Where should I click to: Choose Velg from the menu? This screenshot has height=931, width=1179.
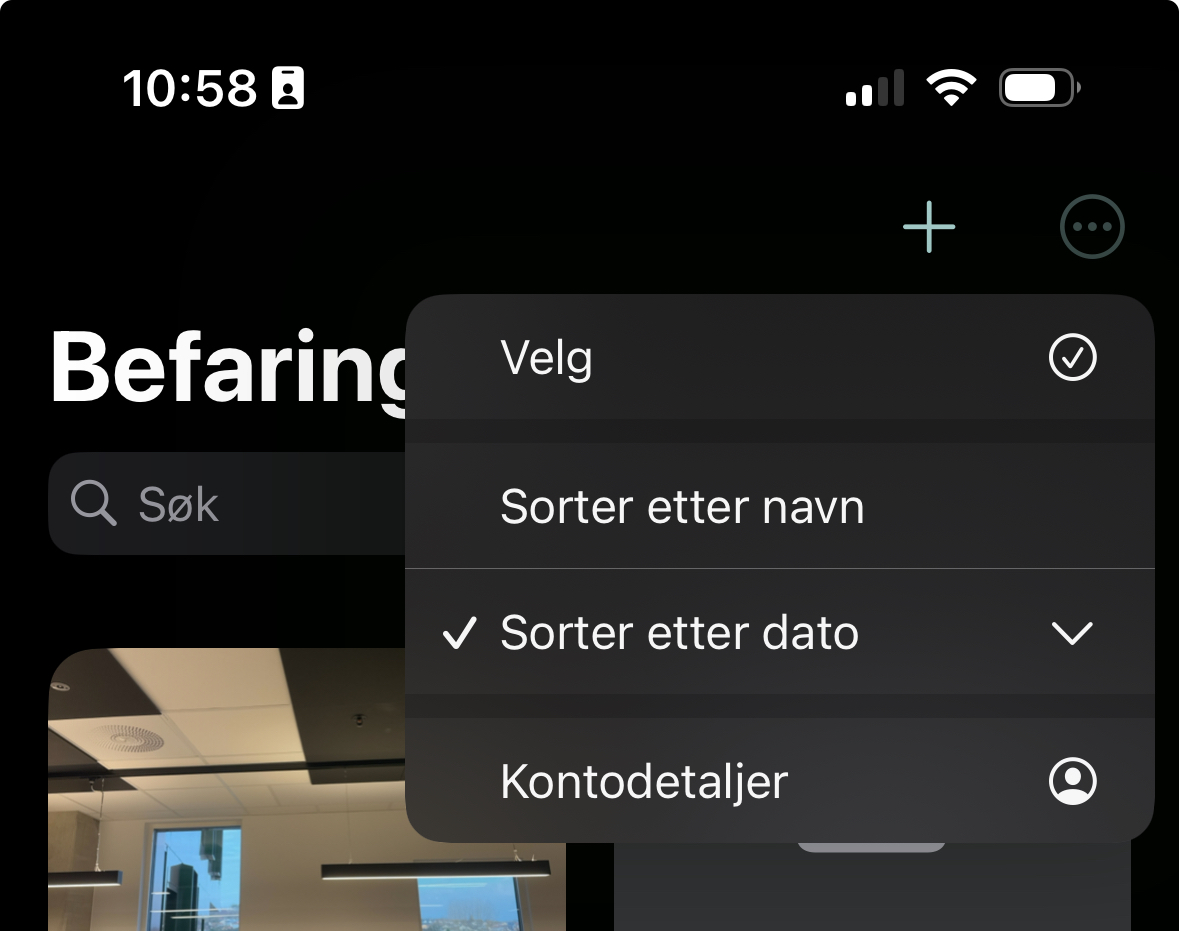[779, 358]
